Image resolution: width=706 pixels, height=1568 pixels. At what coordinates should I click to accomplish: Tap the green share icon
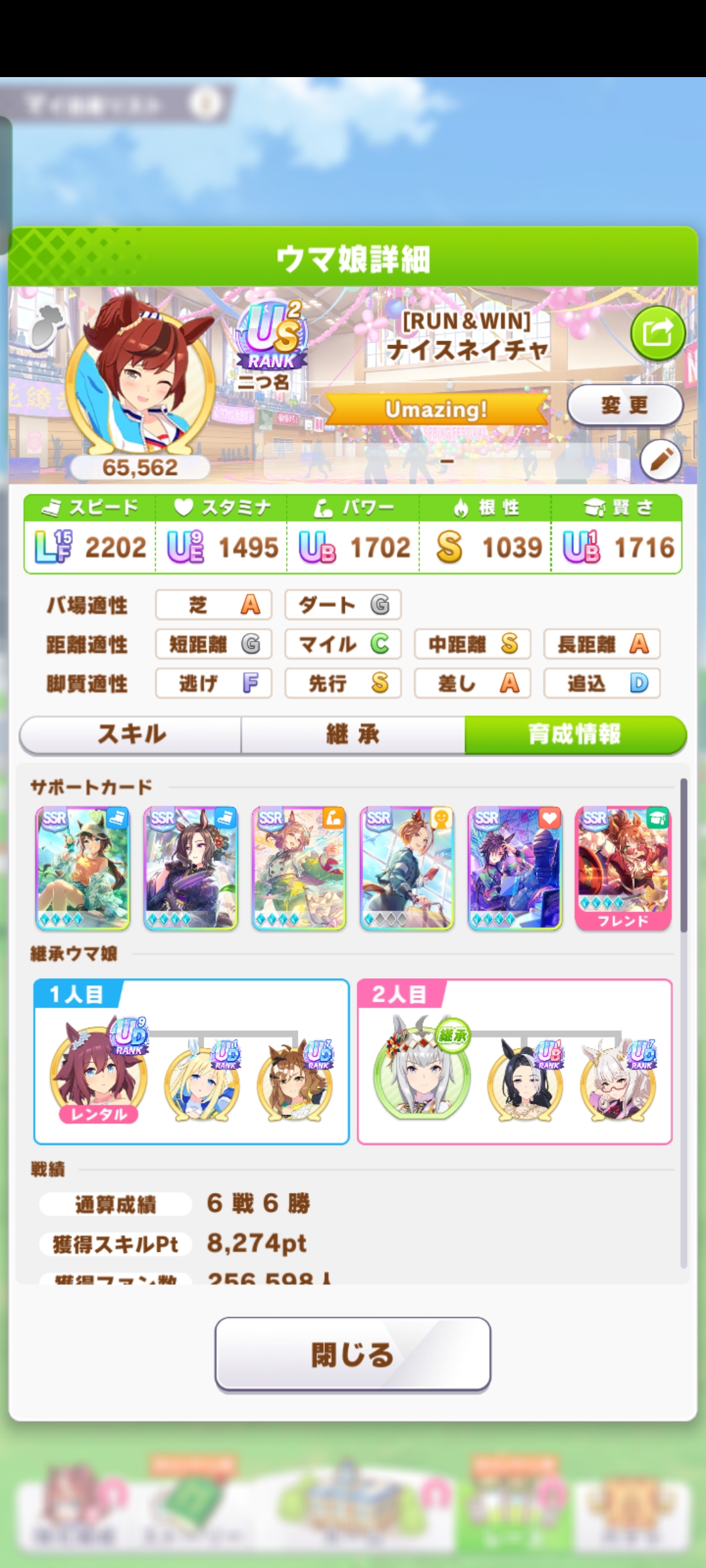click(657, 333)
